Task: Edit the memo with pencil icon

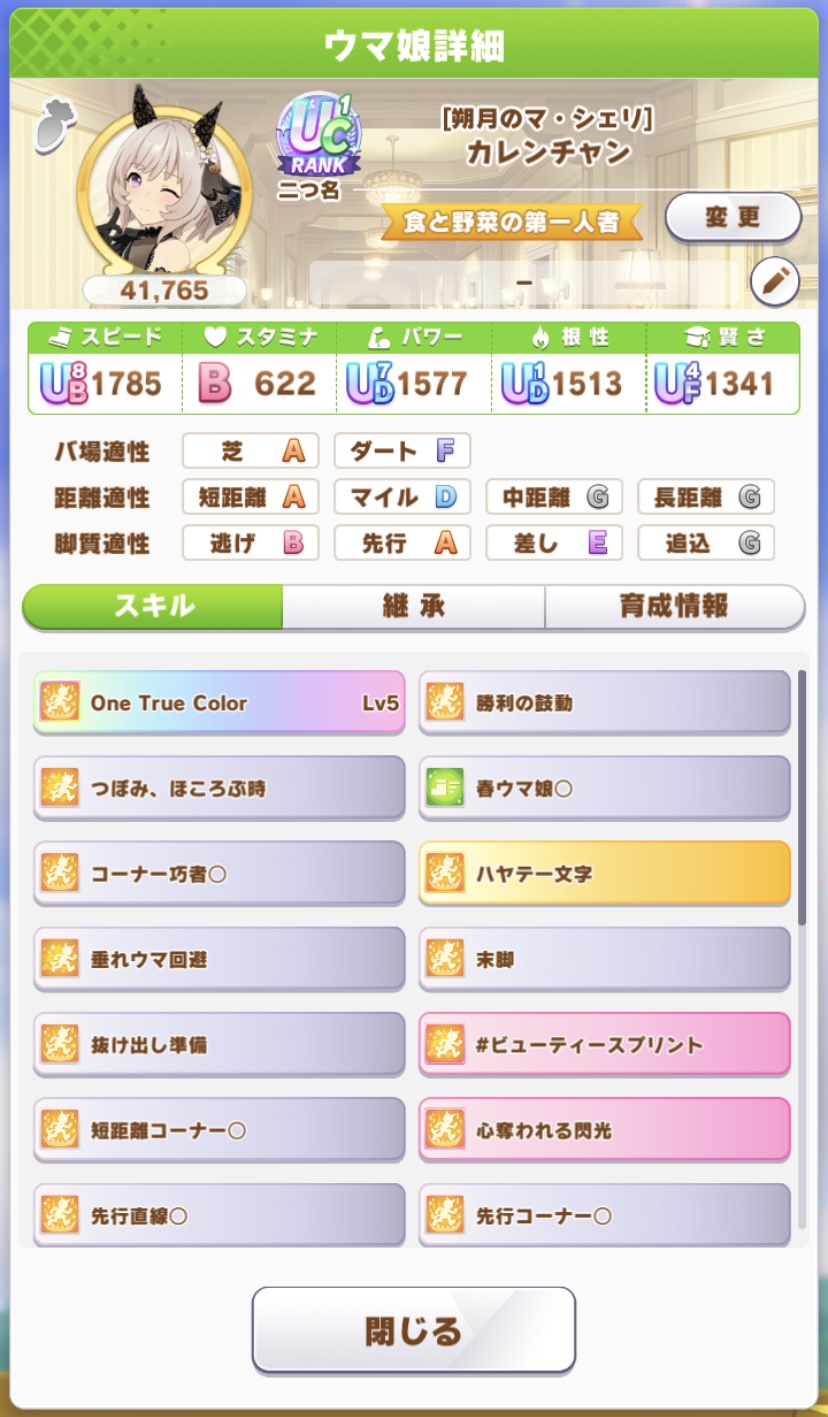Action: 774,283
